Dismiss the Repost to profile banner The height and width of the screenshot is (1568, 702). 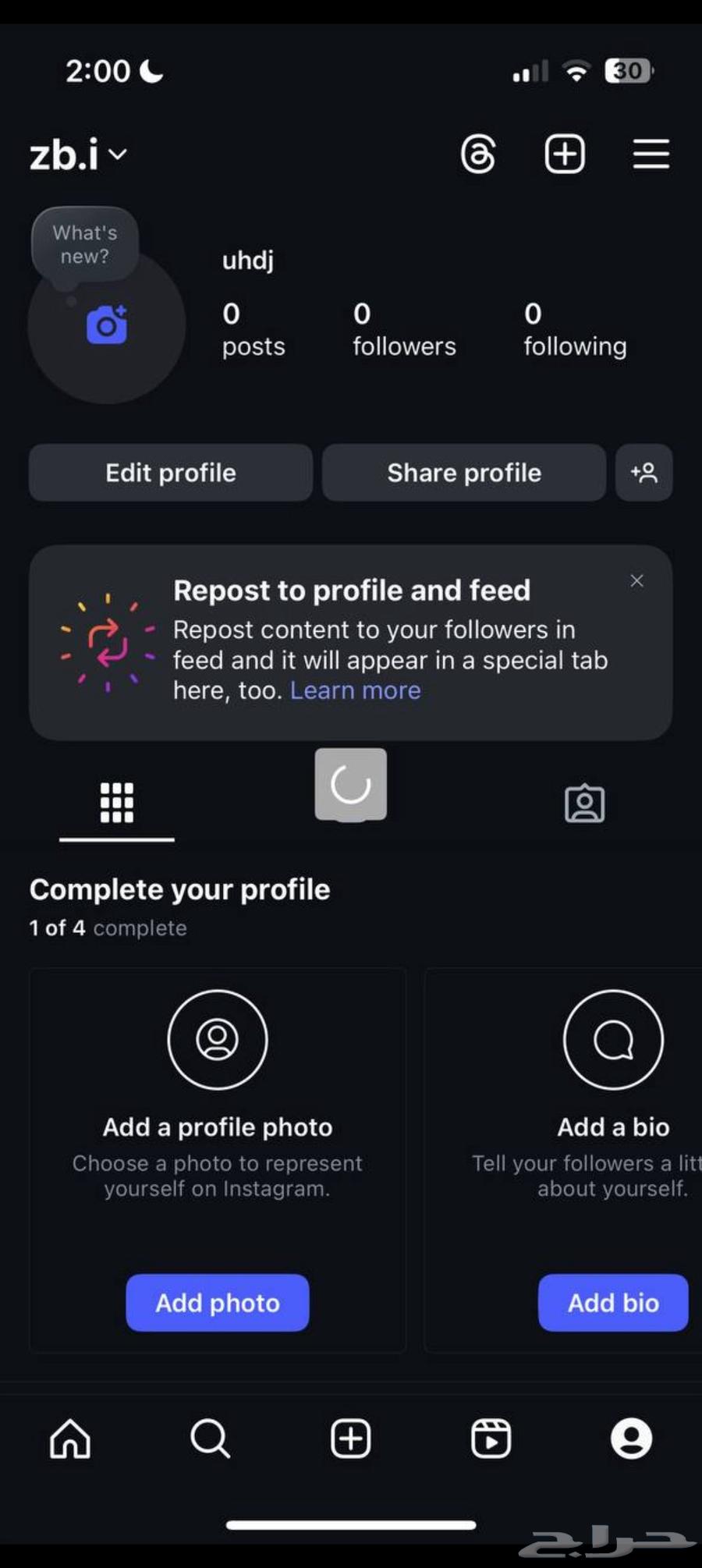637,580
